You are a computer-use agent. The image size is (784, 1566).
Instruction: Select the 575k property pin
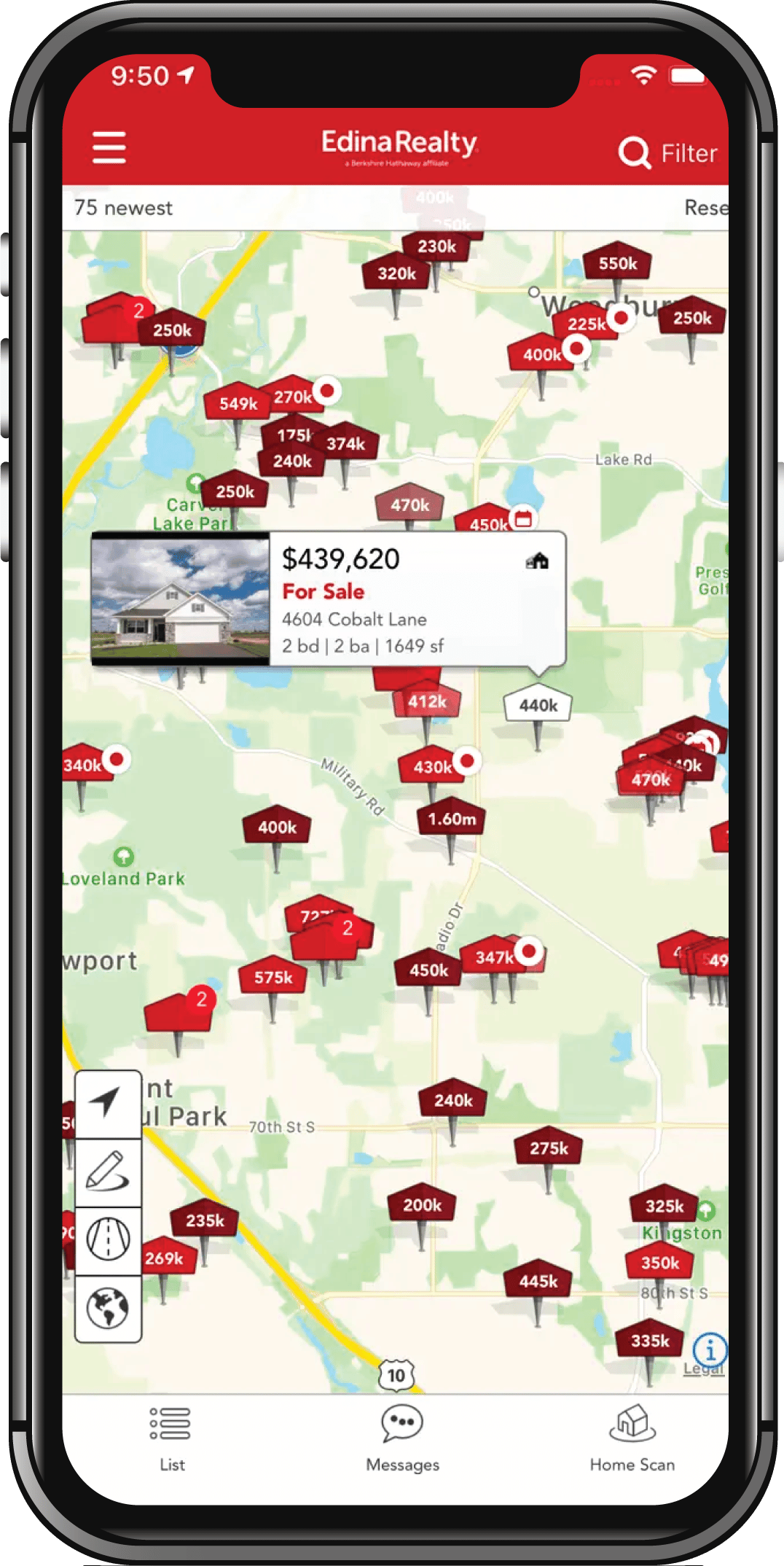pos(273,978)
